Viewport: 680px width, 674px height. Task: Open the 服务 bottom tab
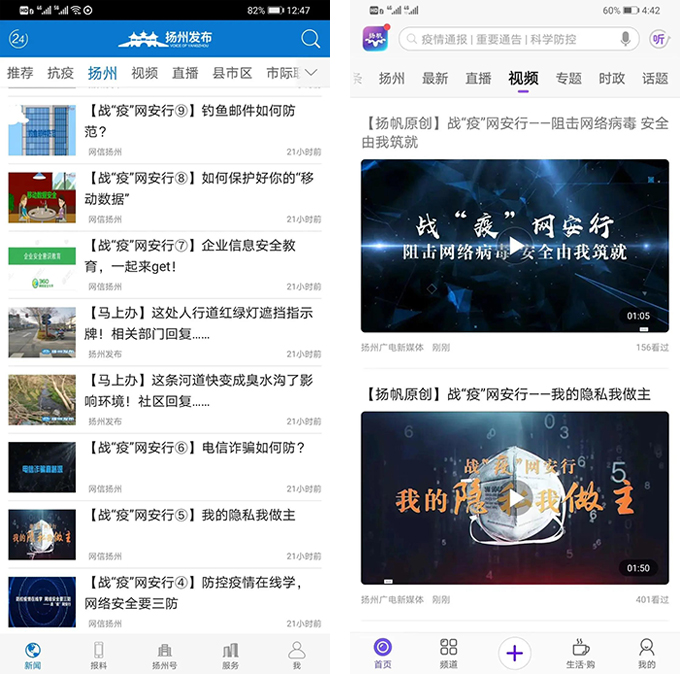point(231,655)
